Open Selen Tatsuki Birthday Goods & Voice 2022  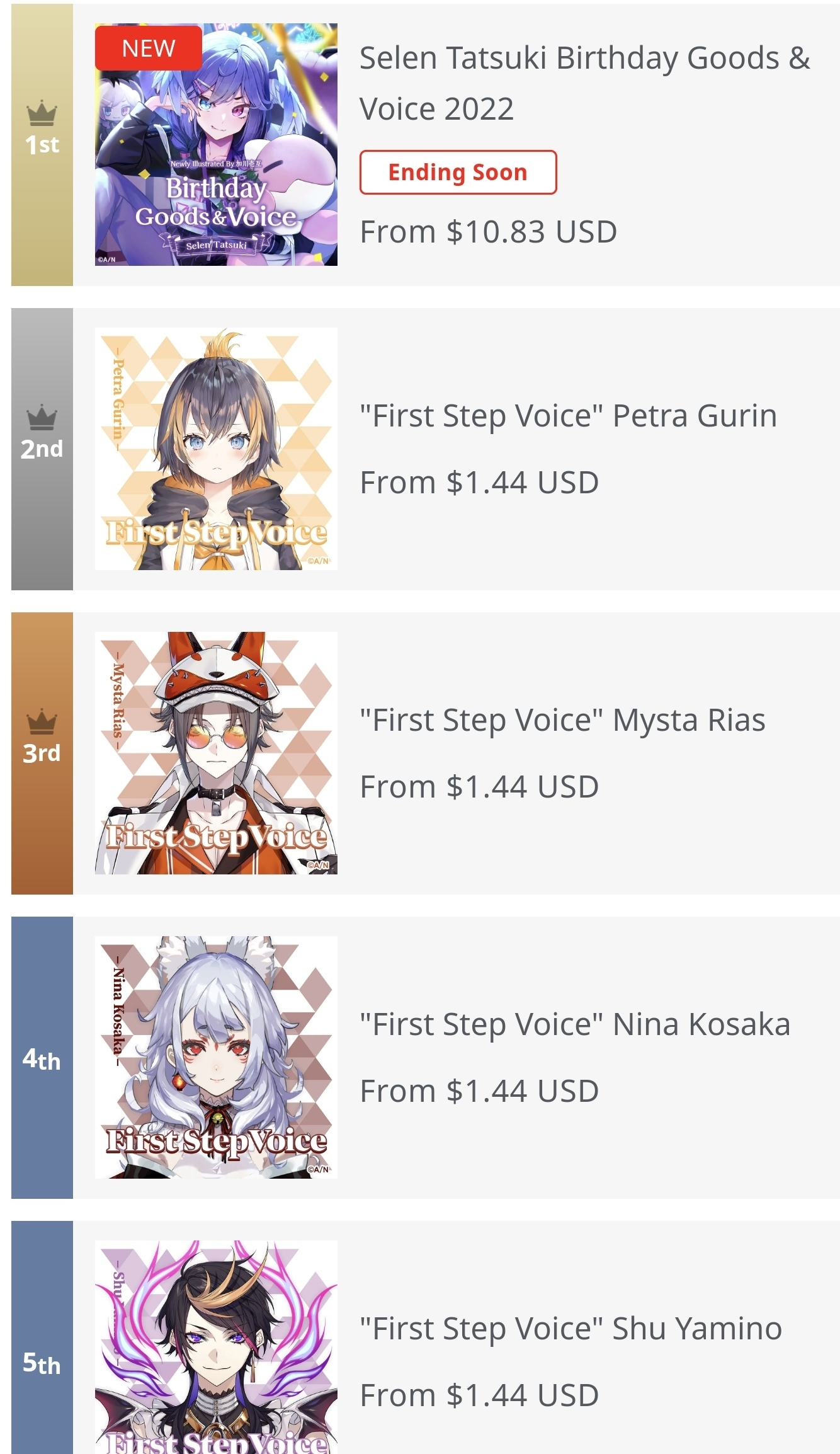click(x=584, y=83)
